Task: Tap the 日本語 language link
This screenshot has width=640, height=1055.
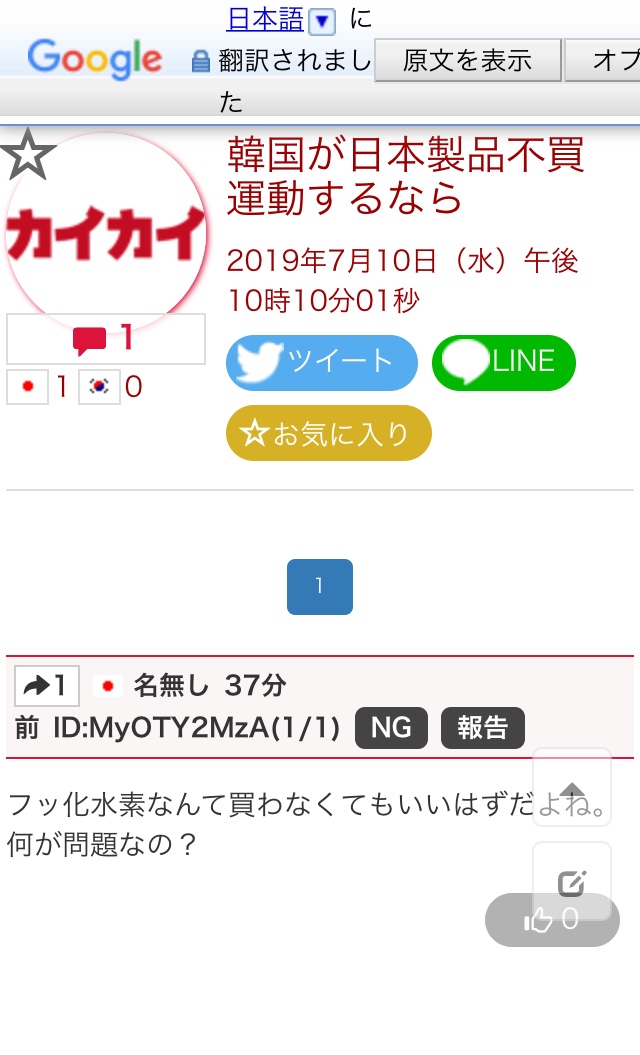Action: (x=266, y=18)
